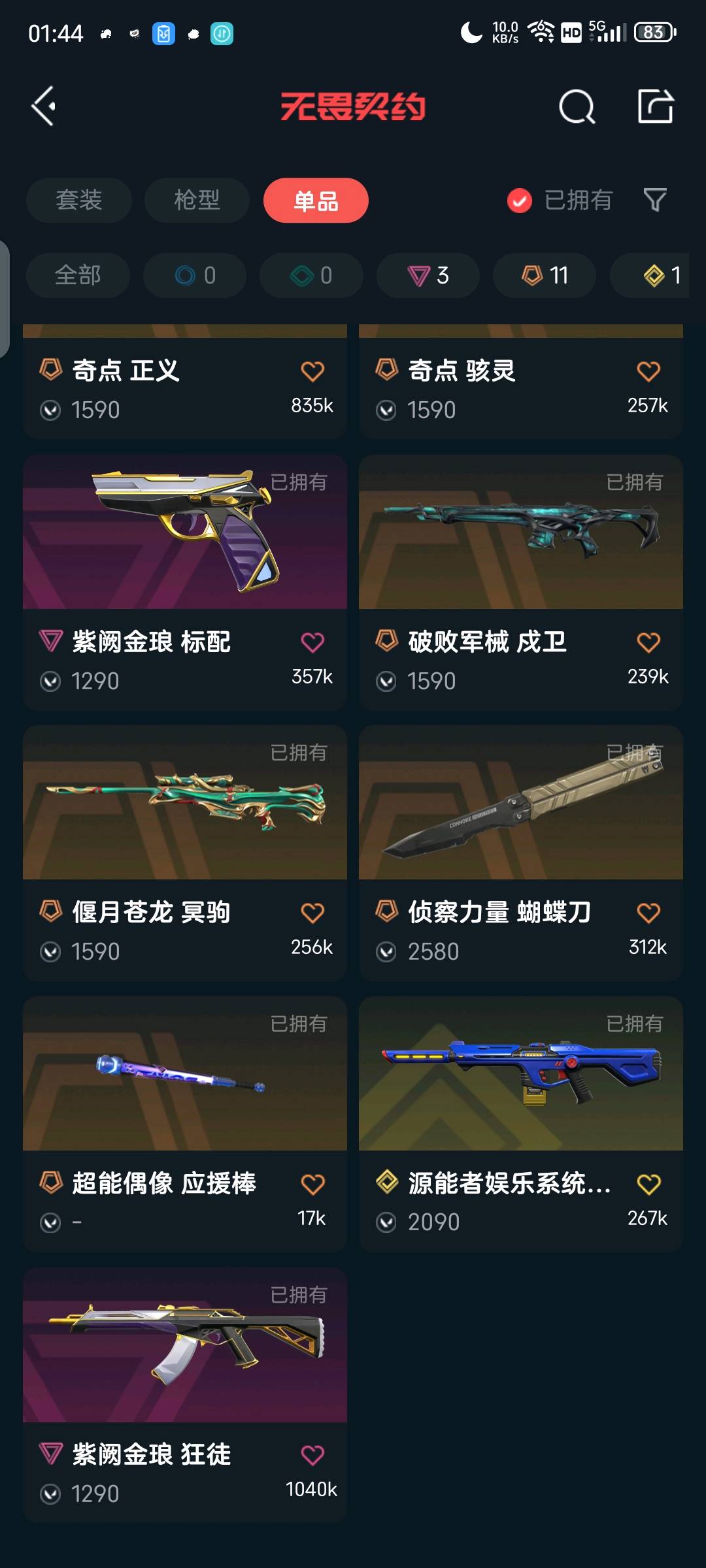Tap the share icon at top right
Viewport: 706px width, 1568px height.
point(656,106)
